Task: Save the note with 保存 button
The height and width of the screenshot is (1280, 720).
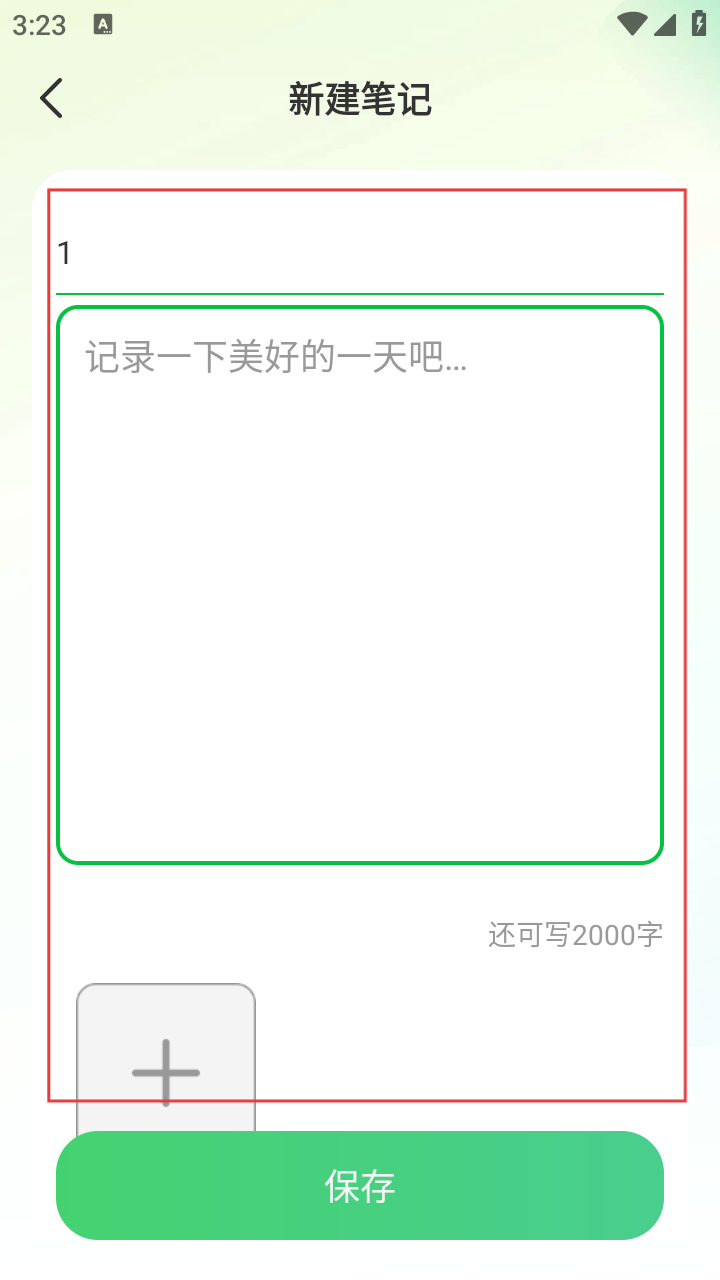Action: coord(360,1186)
